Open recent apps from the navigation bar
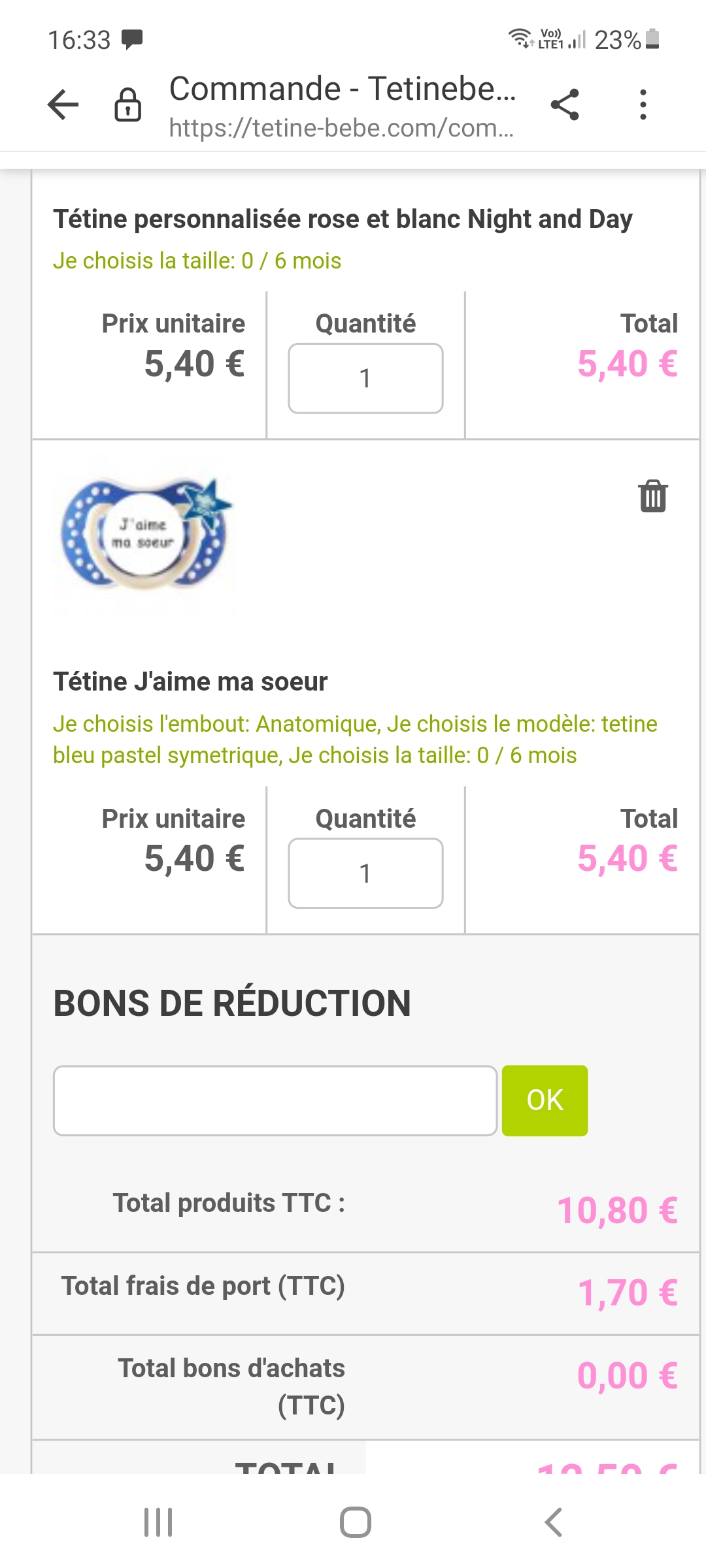Screen dimensions: 706x1568 point(158,1522)
